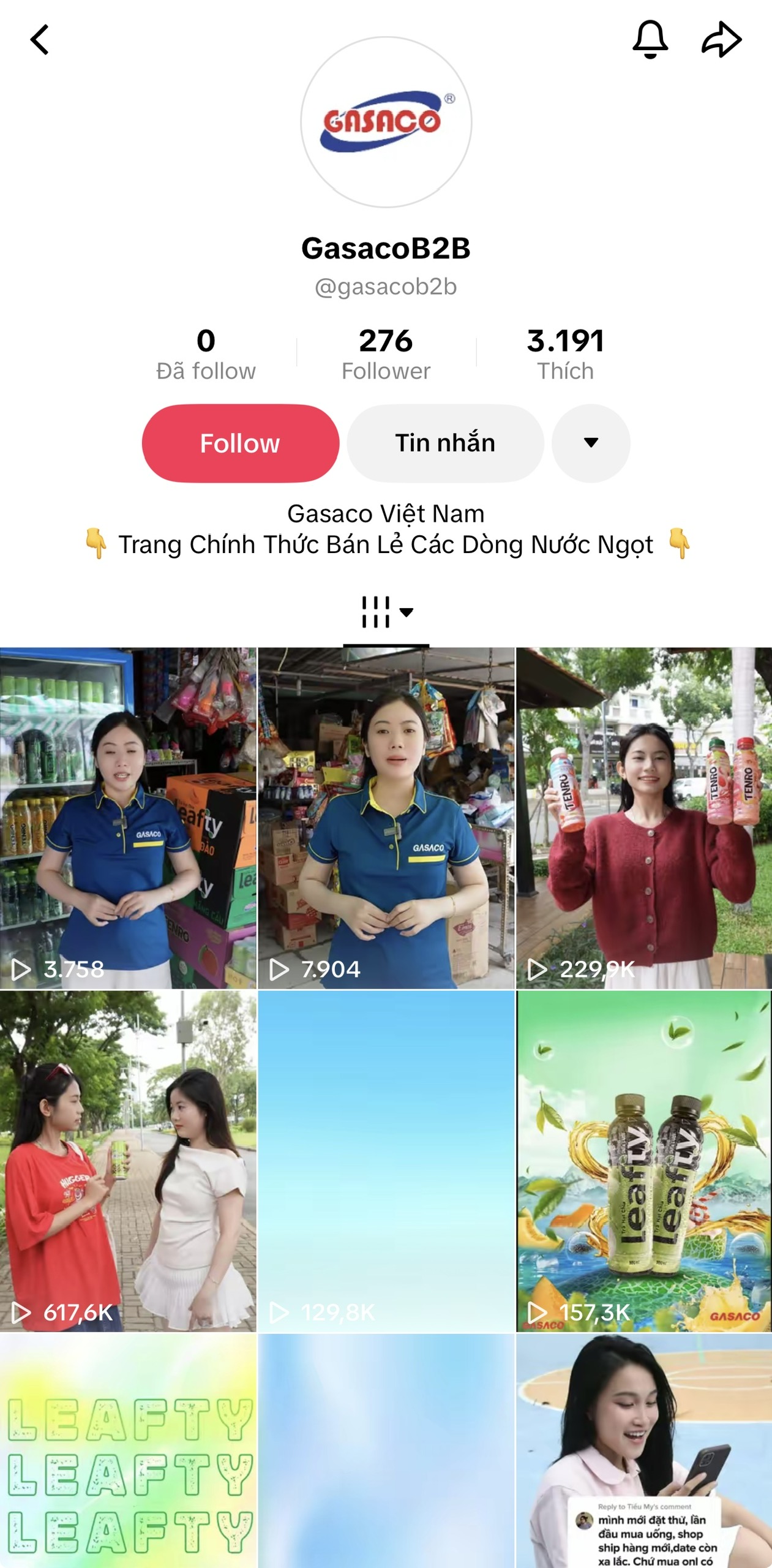This screenshot has height=1568, width=772.
Task: Open the @gasacob2b username link
Action: pos(386,285)
